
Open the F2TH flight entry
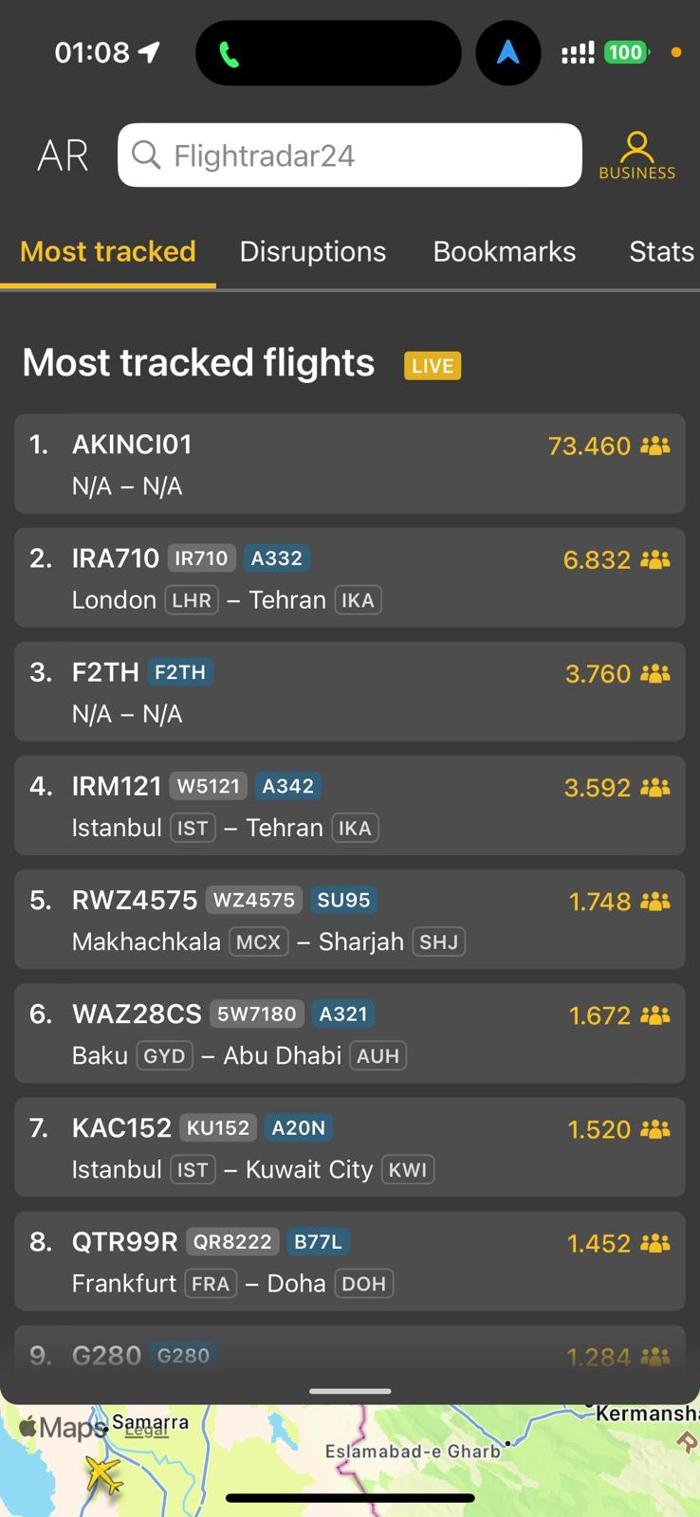click(x=349, y=692)
